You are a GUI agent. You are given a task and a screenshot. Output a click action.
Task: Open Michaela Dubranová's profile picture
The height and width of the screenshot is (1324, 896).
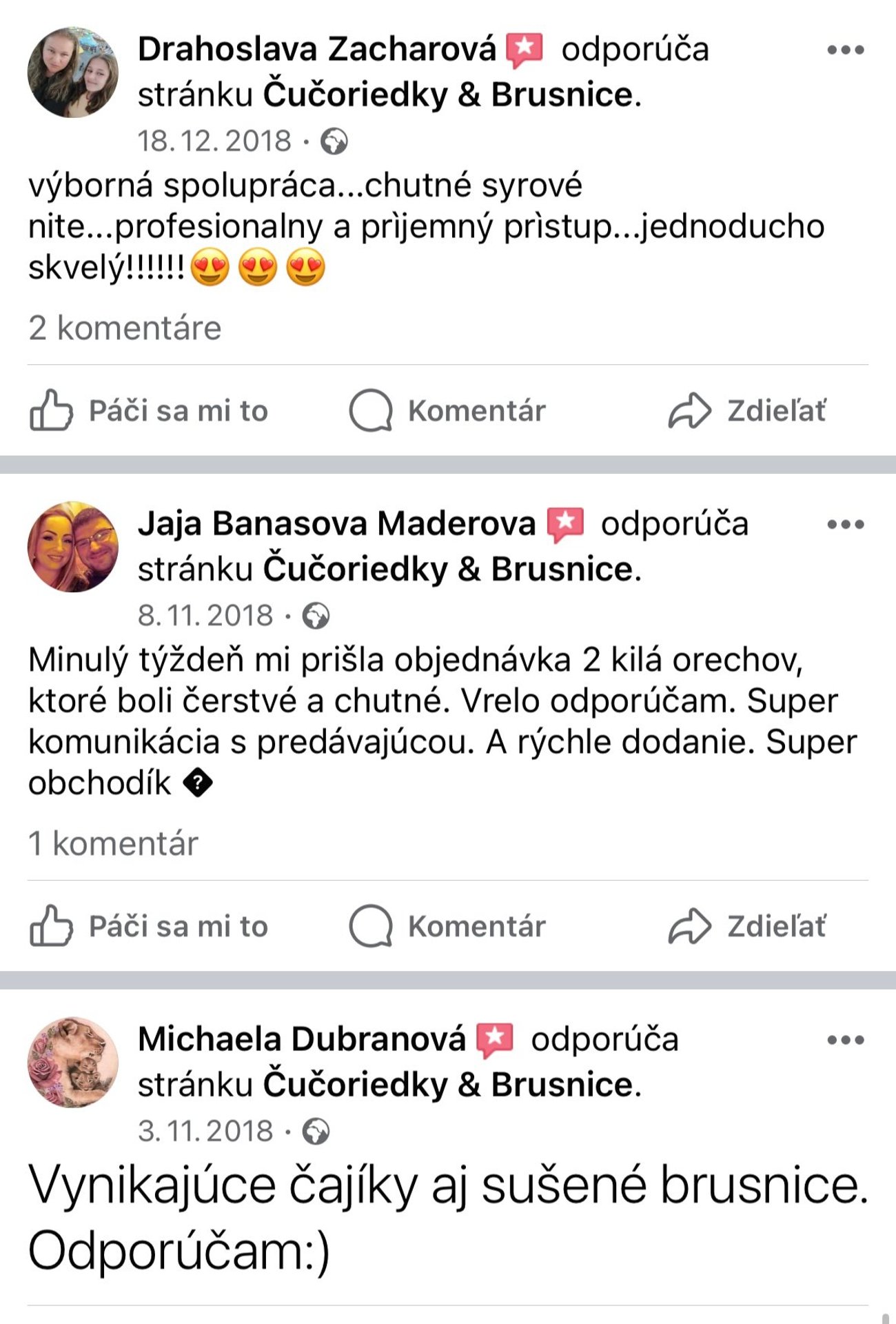72,1062
